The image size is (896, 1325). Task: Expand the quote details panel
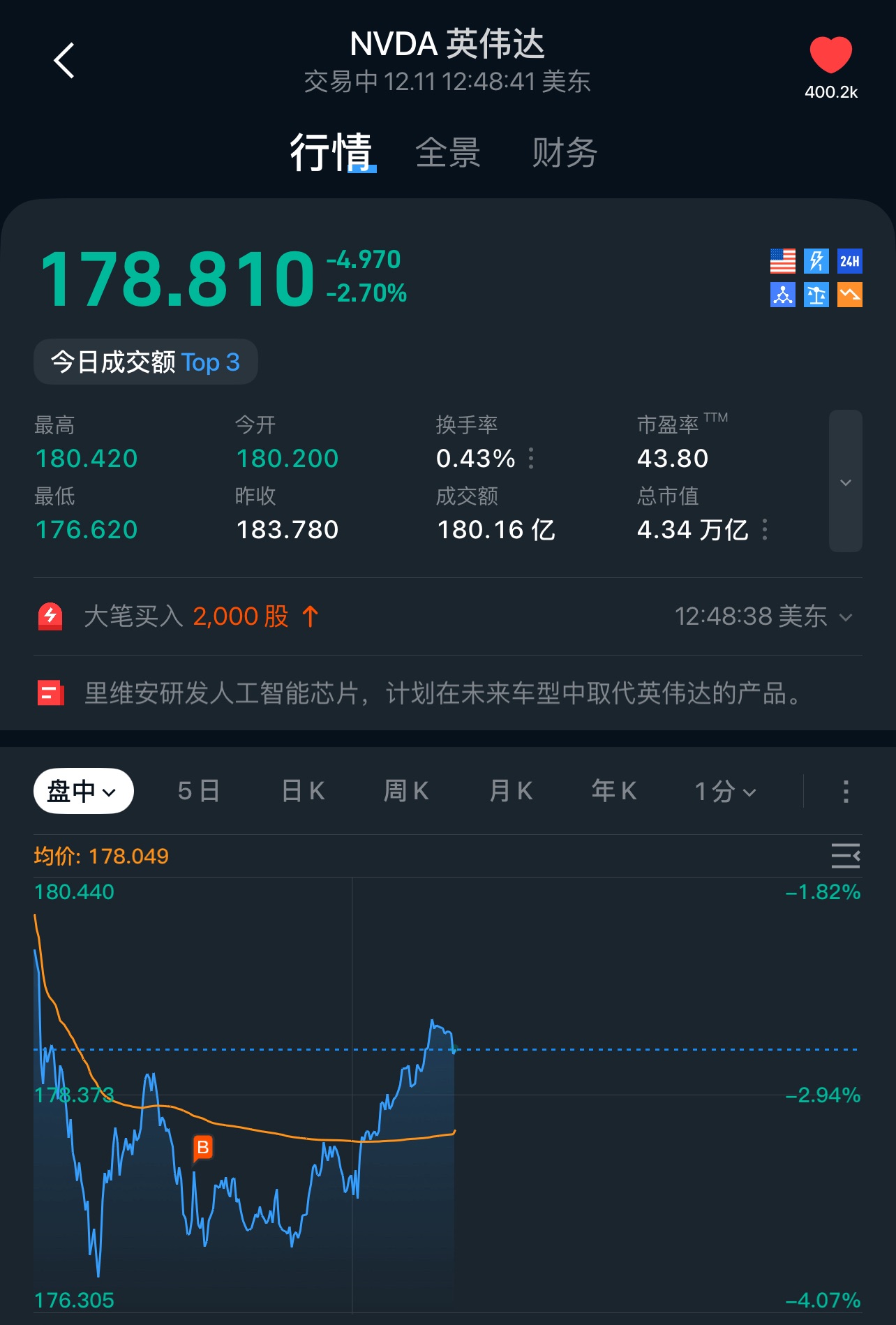click(x=845, y=482)
